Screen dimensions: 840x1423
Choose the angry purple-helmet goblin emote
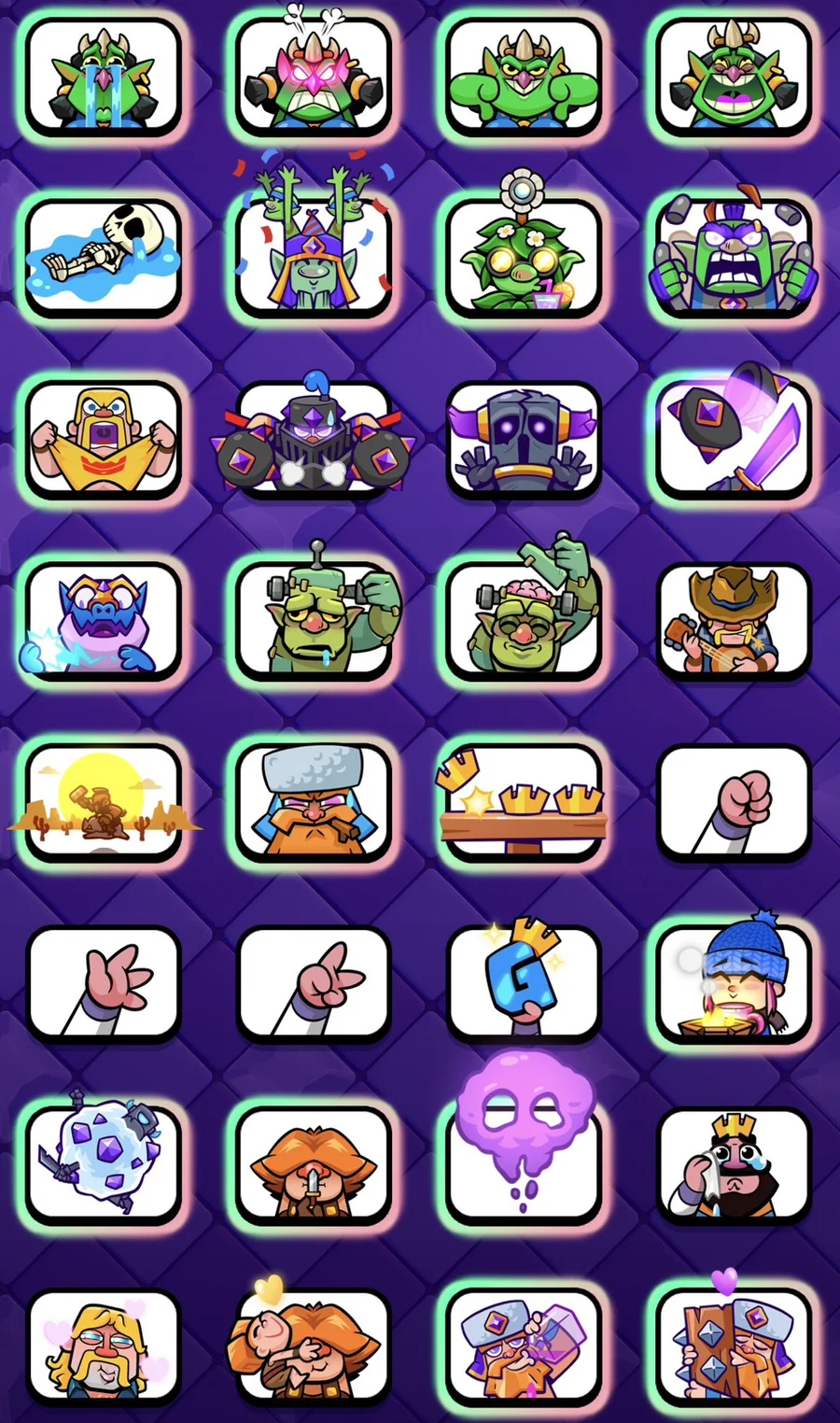734,257
